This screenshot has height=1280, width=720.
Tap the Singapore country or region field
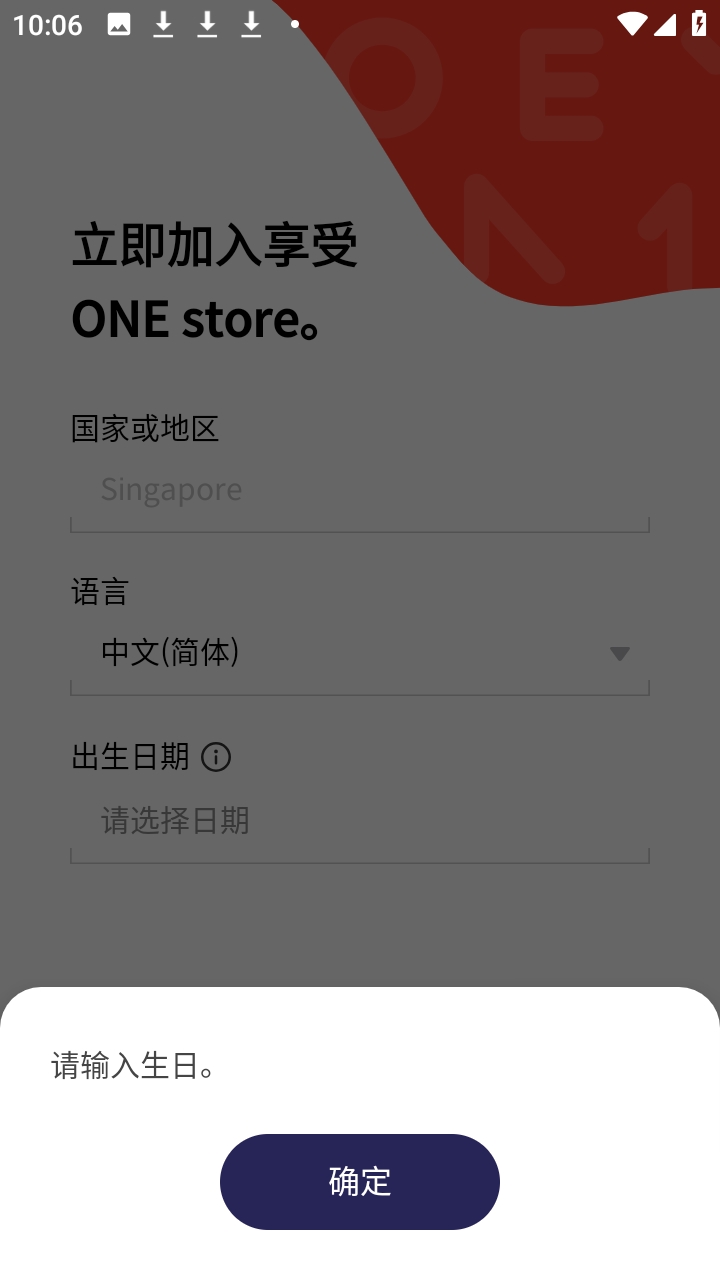360,490
